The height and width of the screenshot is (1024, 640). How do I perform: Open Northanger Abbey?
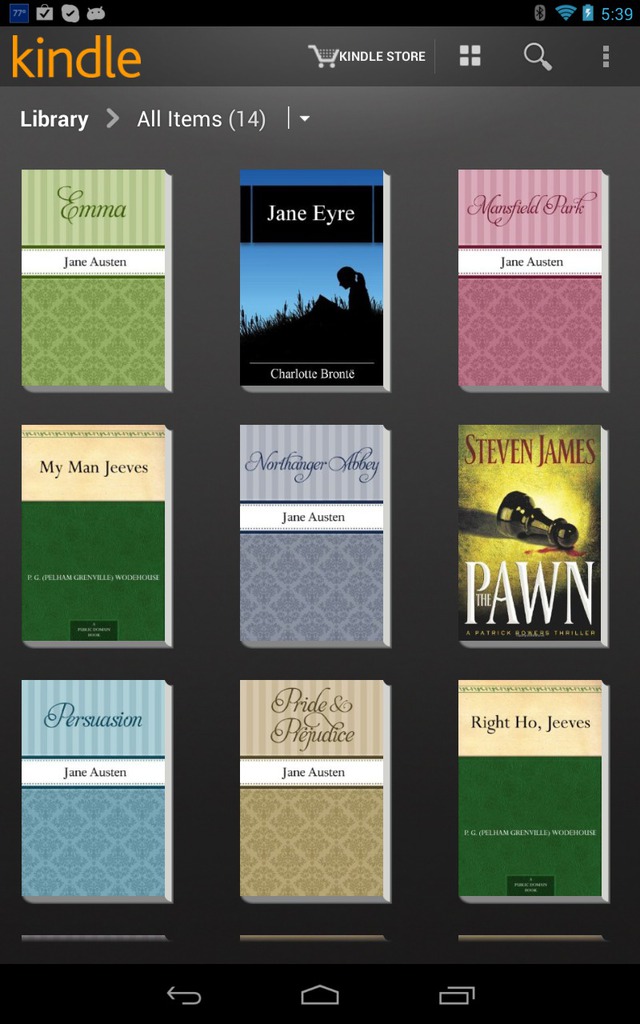[314, 536]
